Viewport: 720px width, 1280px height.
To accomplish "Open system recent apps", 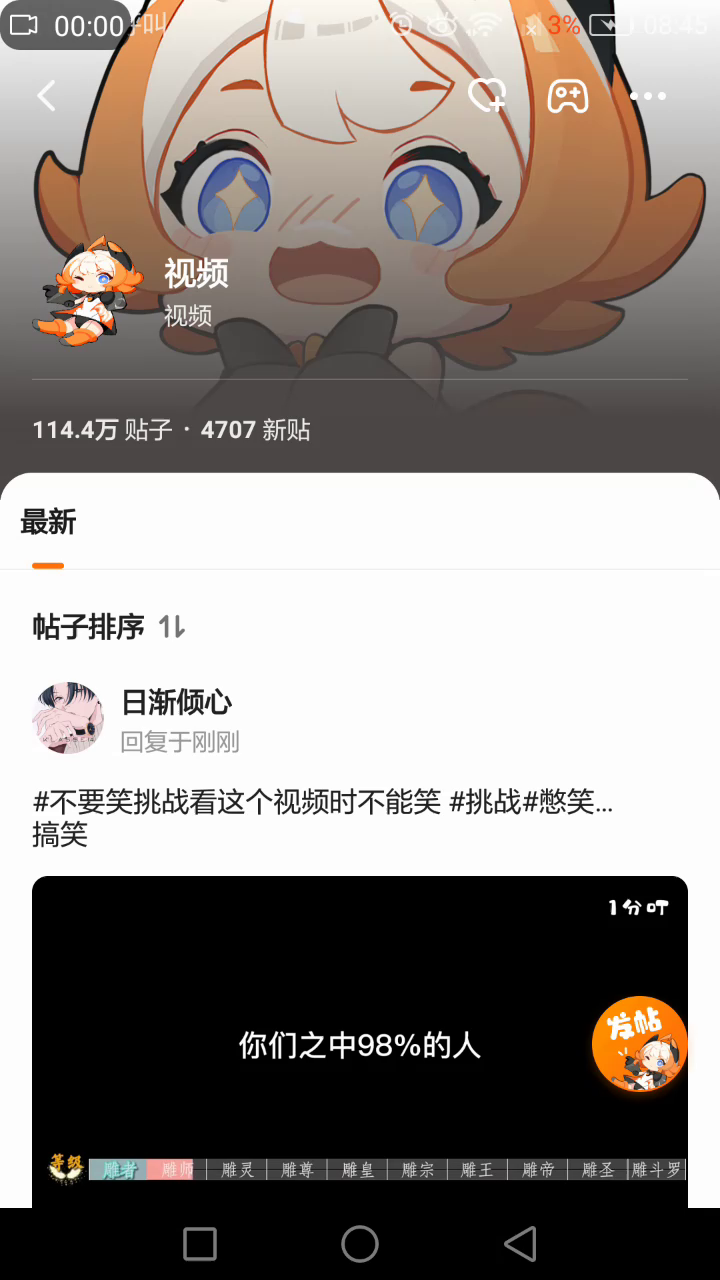I will click(200, 1244).
